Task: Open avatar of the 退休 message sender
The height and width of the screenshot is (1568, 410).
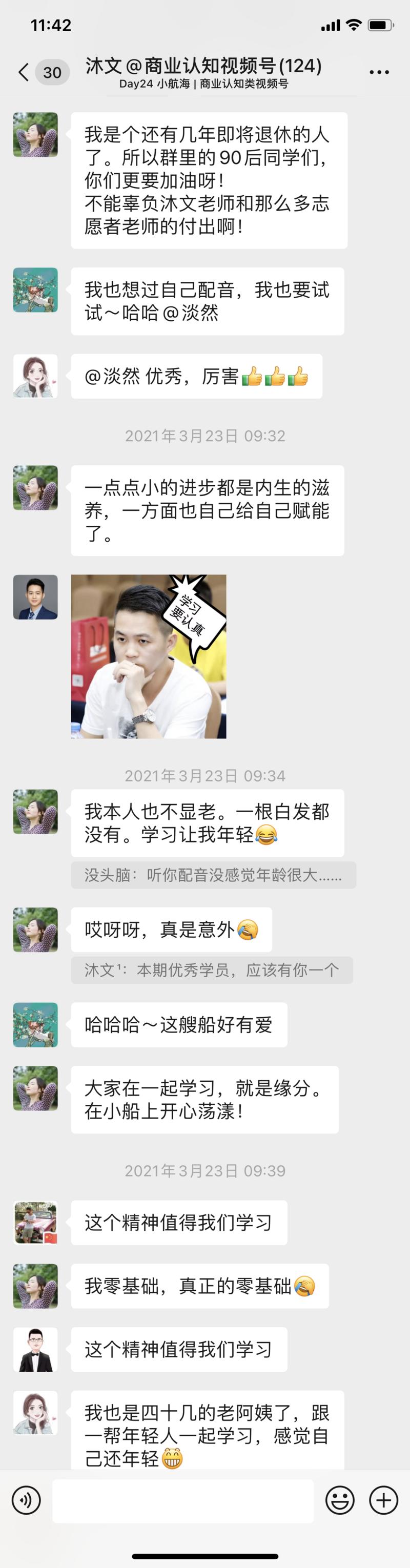Action: [x=35, y=135]
